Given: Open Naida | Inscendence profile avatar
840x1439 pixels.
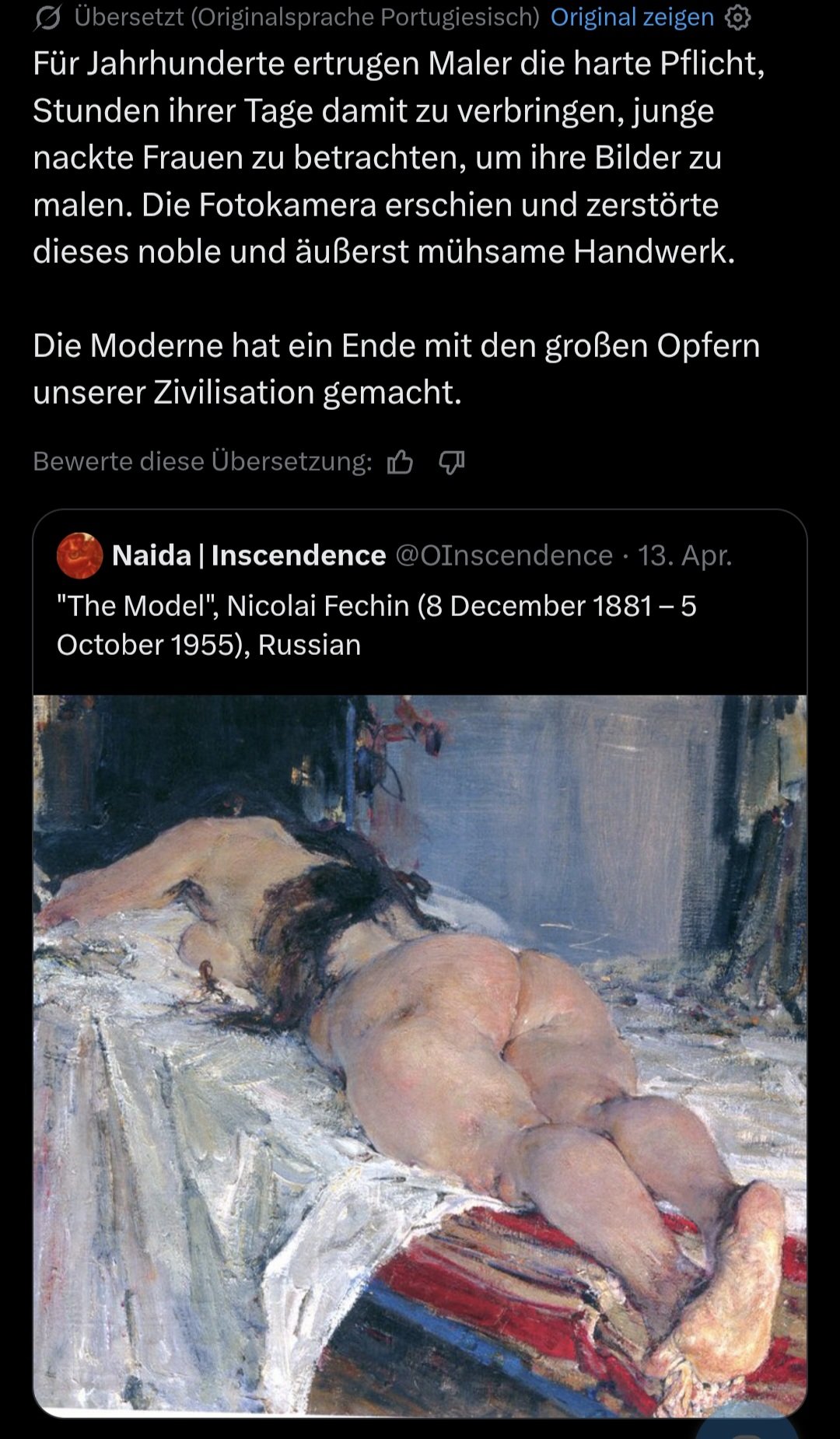Looking at the screenshot, I should (x=79, y=555).
